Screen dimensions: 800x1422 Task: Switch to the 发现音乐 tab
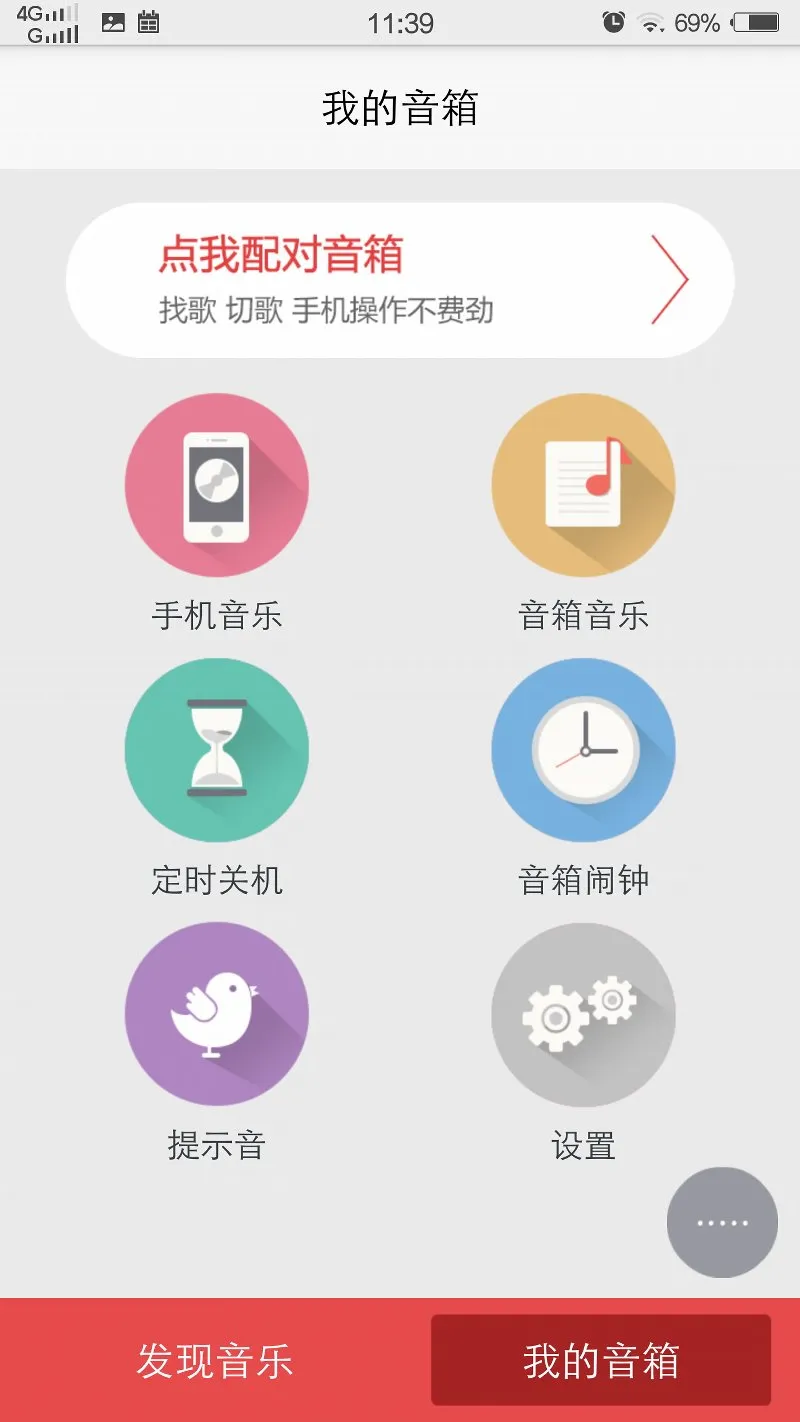pos(215,1361)
